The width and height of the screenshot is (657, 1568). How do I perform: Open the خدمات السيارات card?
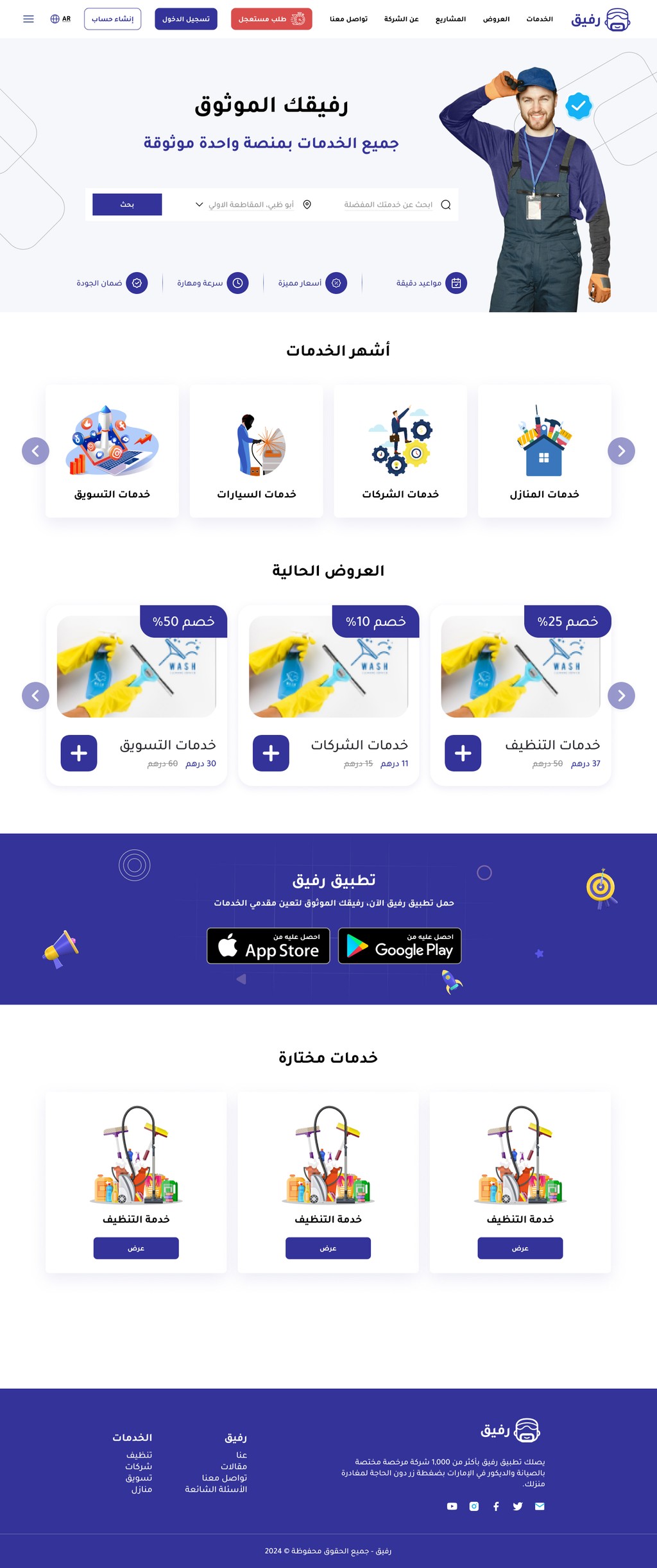point(256,451)
